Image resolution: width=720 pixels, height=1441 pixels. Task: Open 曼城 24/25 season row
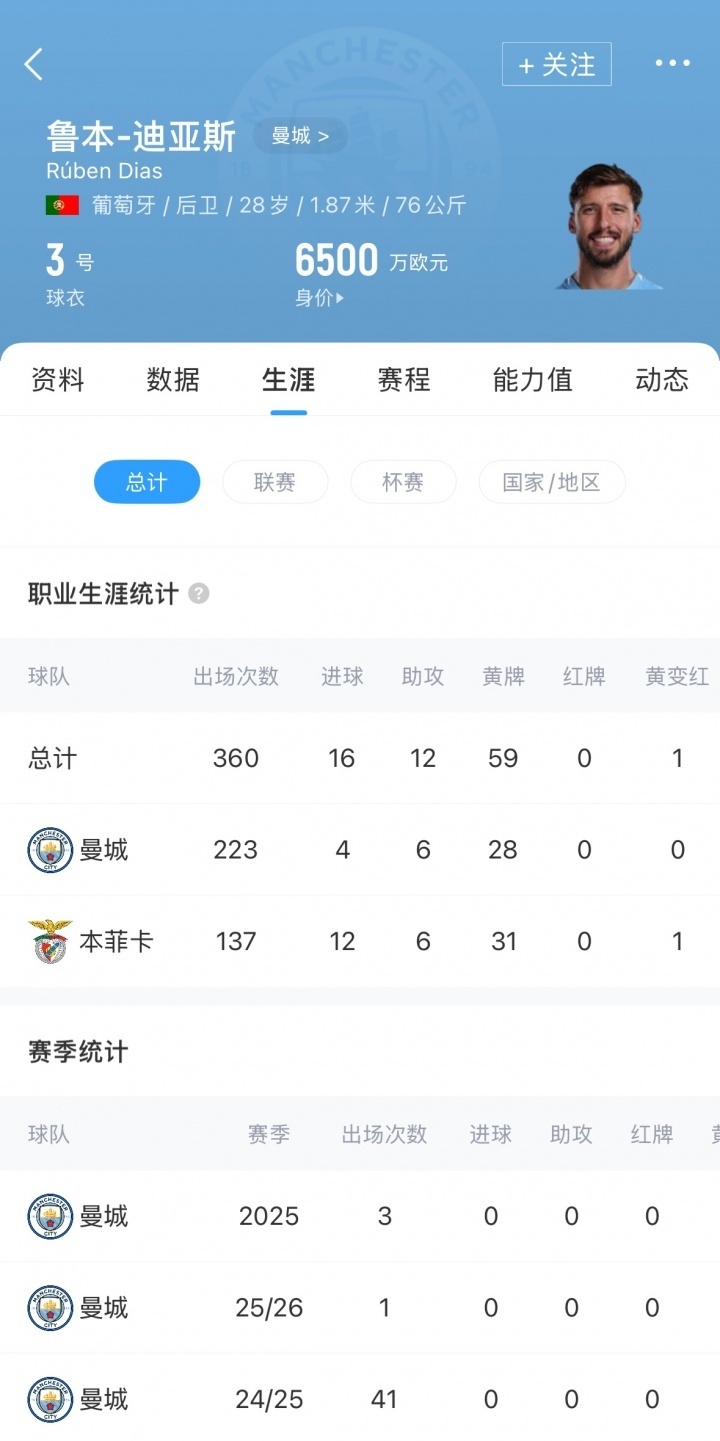click(x=360, y=1399)
